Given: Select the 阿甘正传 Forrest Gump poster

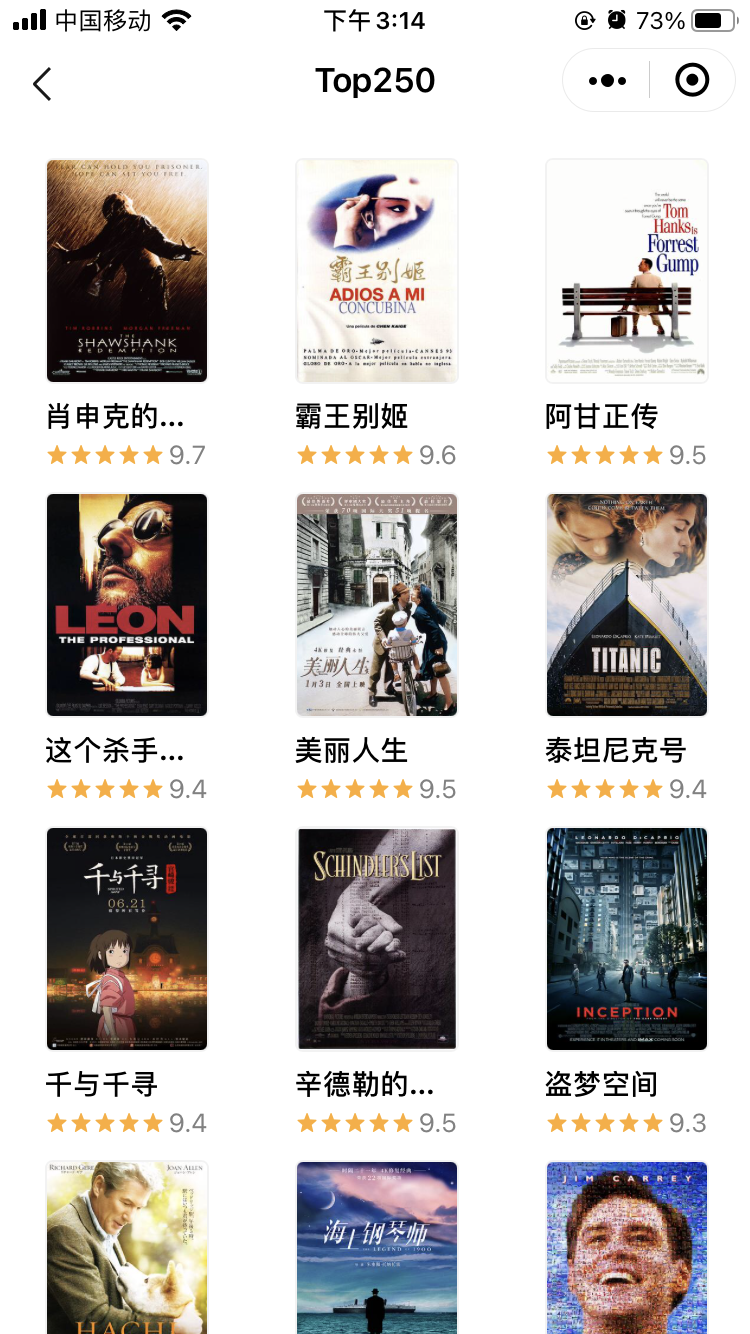Looking at the screenshot, I should click(x=627, y=271).
